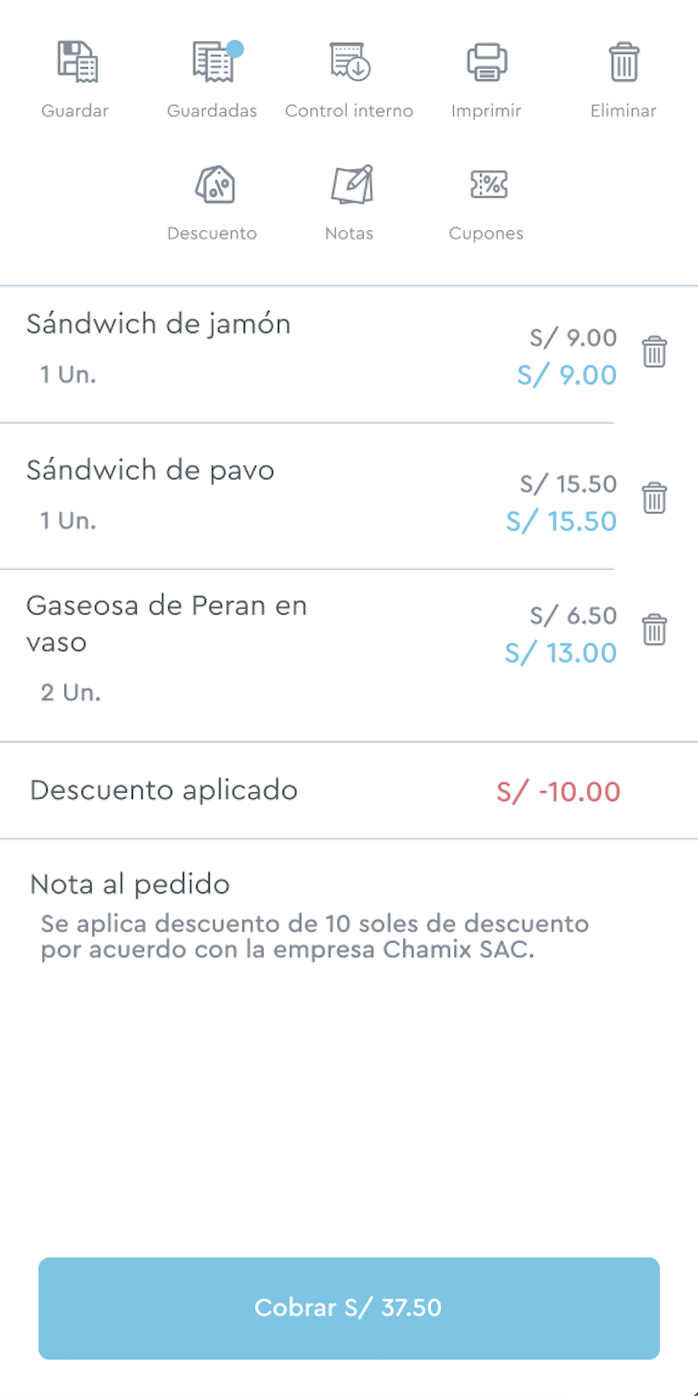The image size is (698, 1396).
Task: Open the Sándwich de pavo item row
Action: coord(300,496)
